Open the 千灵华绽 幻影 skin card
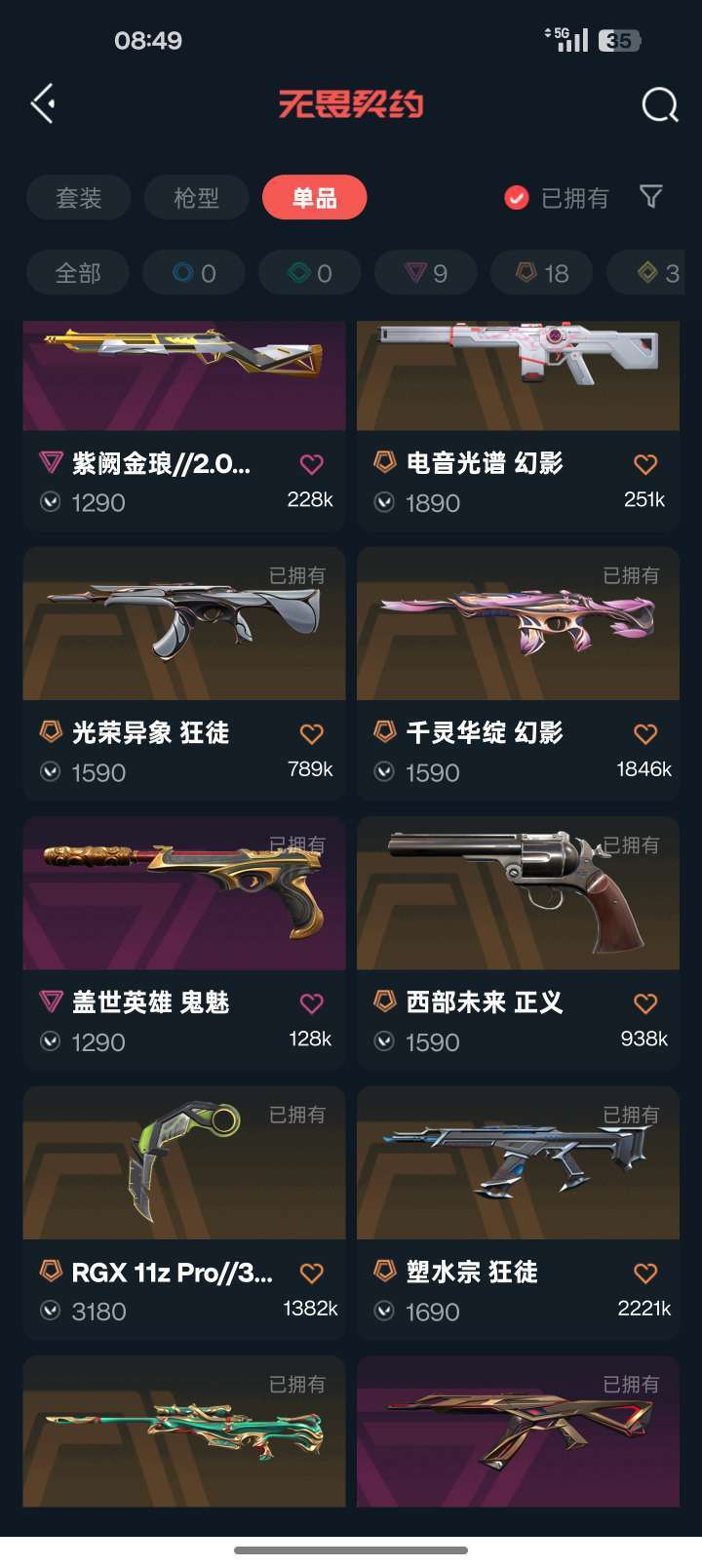The width and height of the screenshot is (702, 1568). [518, 674]
